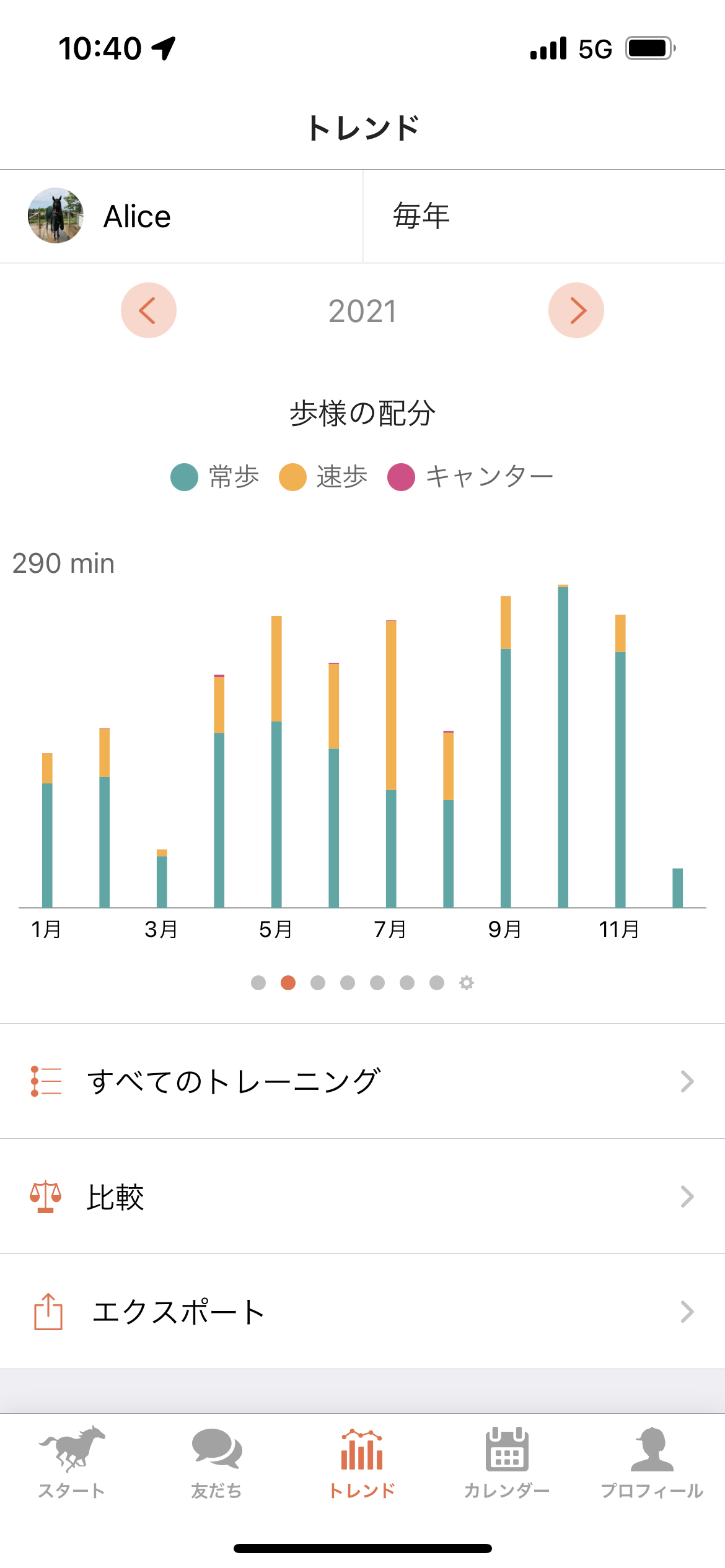Open the 比較 comparison row
This screenshot has width=725, height=1568.
(x=362, y=1196)
